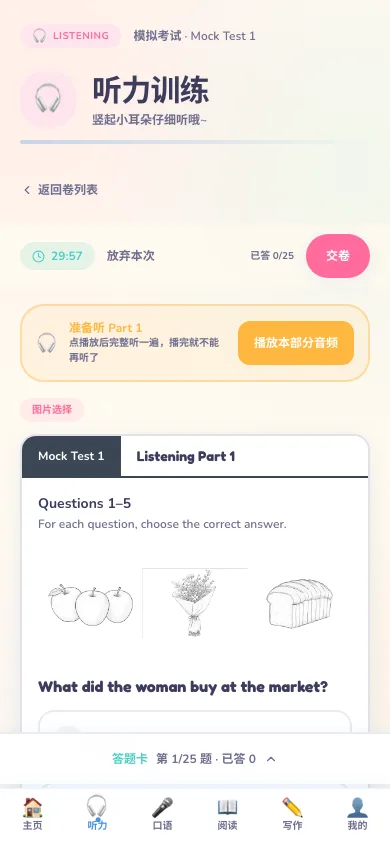Screen dimensions: 390x844
Task: Abandon this attempt via 放弃本次
Action: [x=131, y=256]
